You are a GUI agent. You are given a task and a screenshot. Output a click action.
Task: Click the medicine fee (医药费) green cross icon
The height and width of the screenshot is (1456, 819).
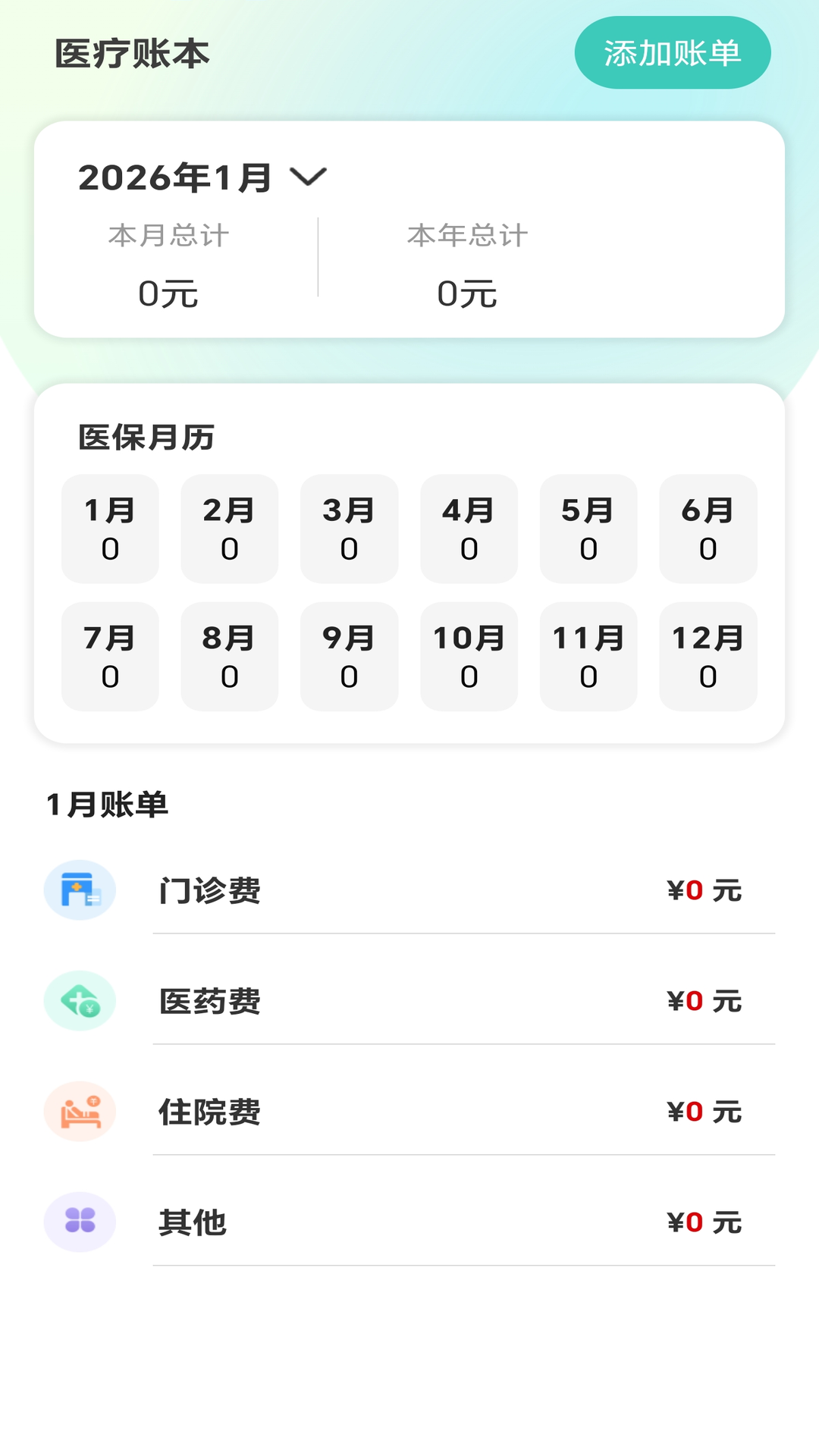(x=79, y=1001)
